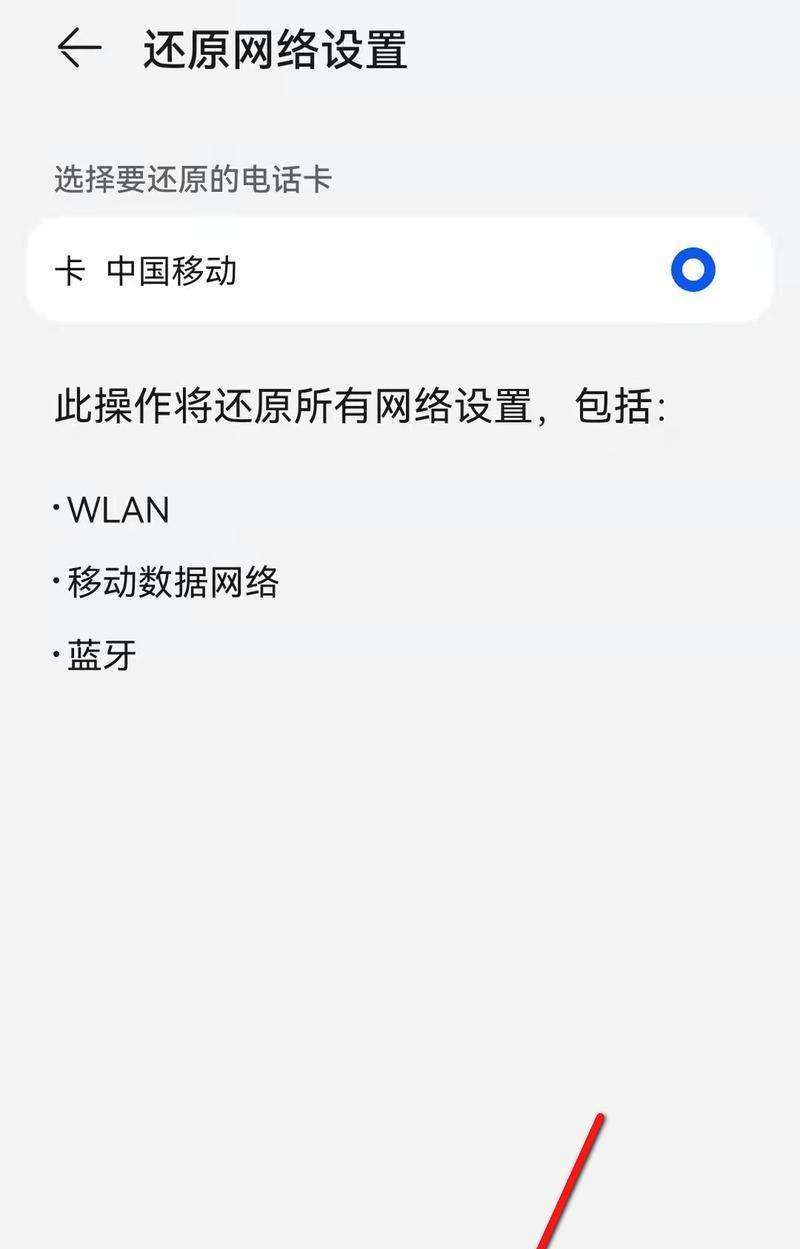Viewport: 800px width, 1249px height.
Task: Tap the 移动数据网络 list entry
Action: 175,582
